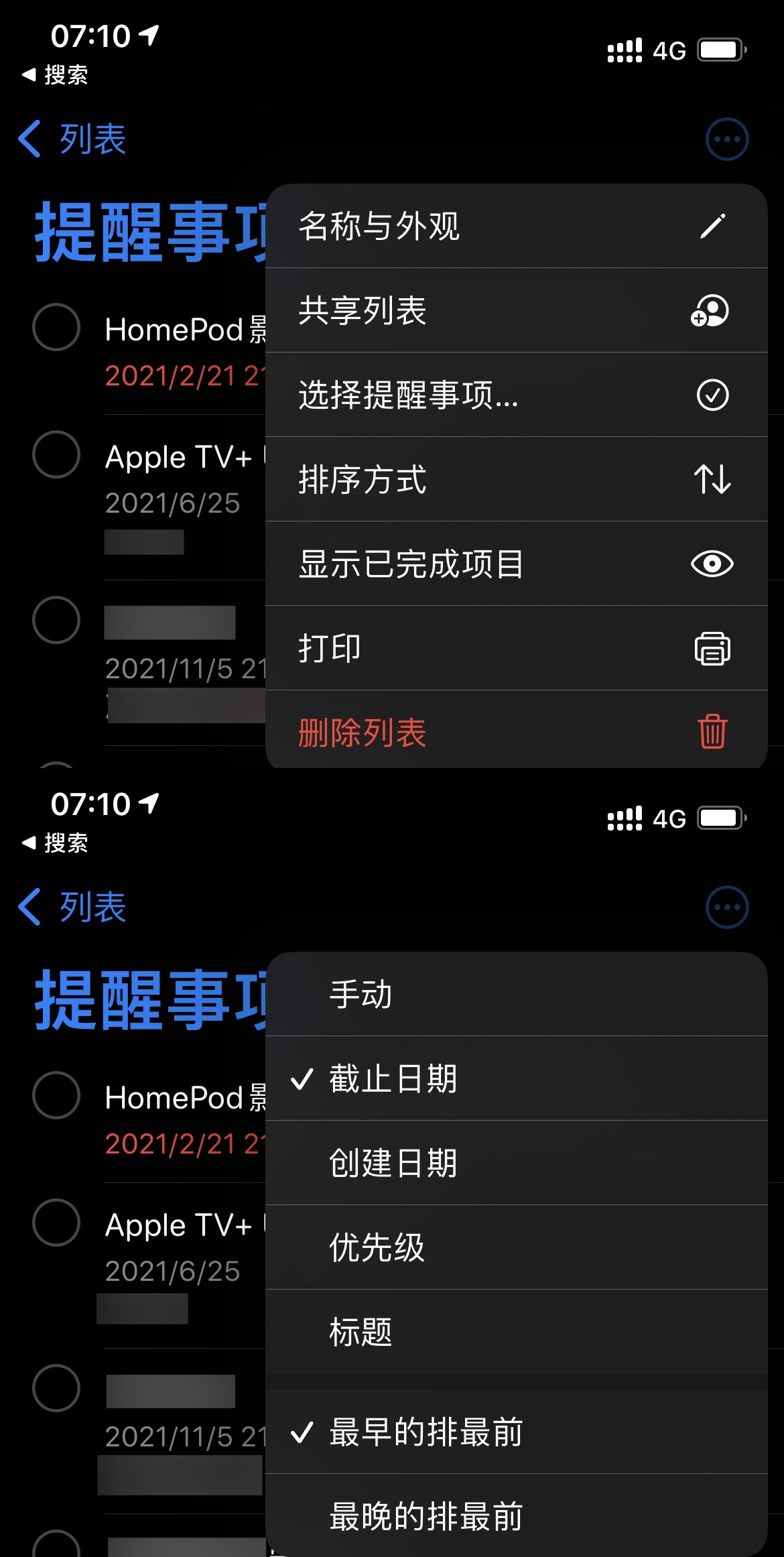The image size is (784, 1557).
Task: Select 打印 to print the list
Action: pyautogui.click(x=516, y=649)
